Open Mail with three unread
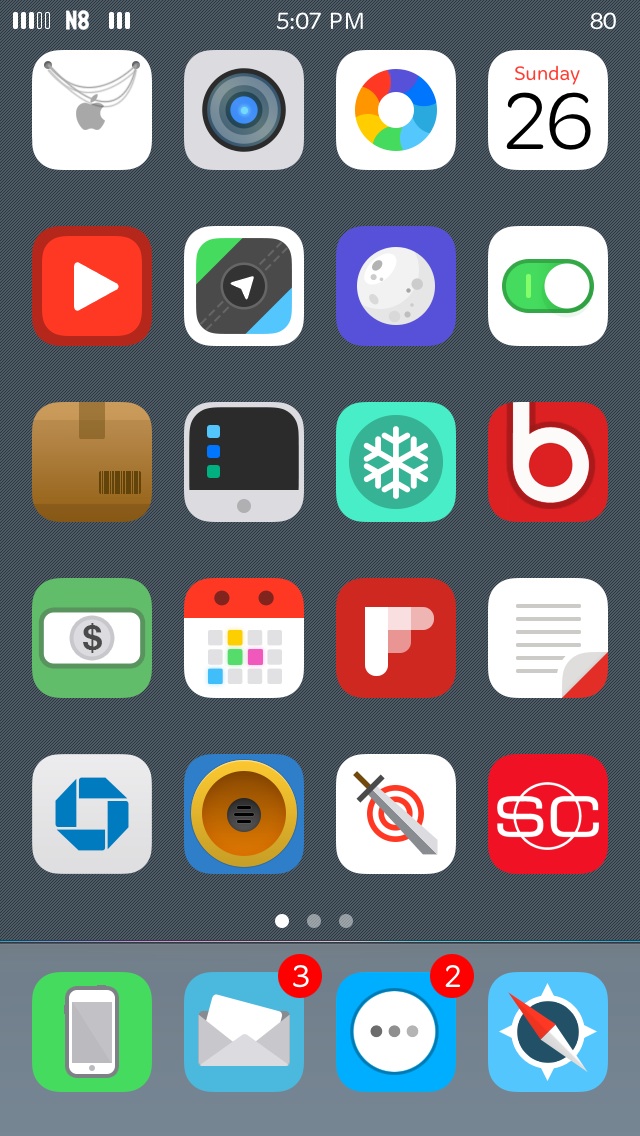The width and height of the screenshot is (640, 1136). [x=244, y=1032]
